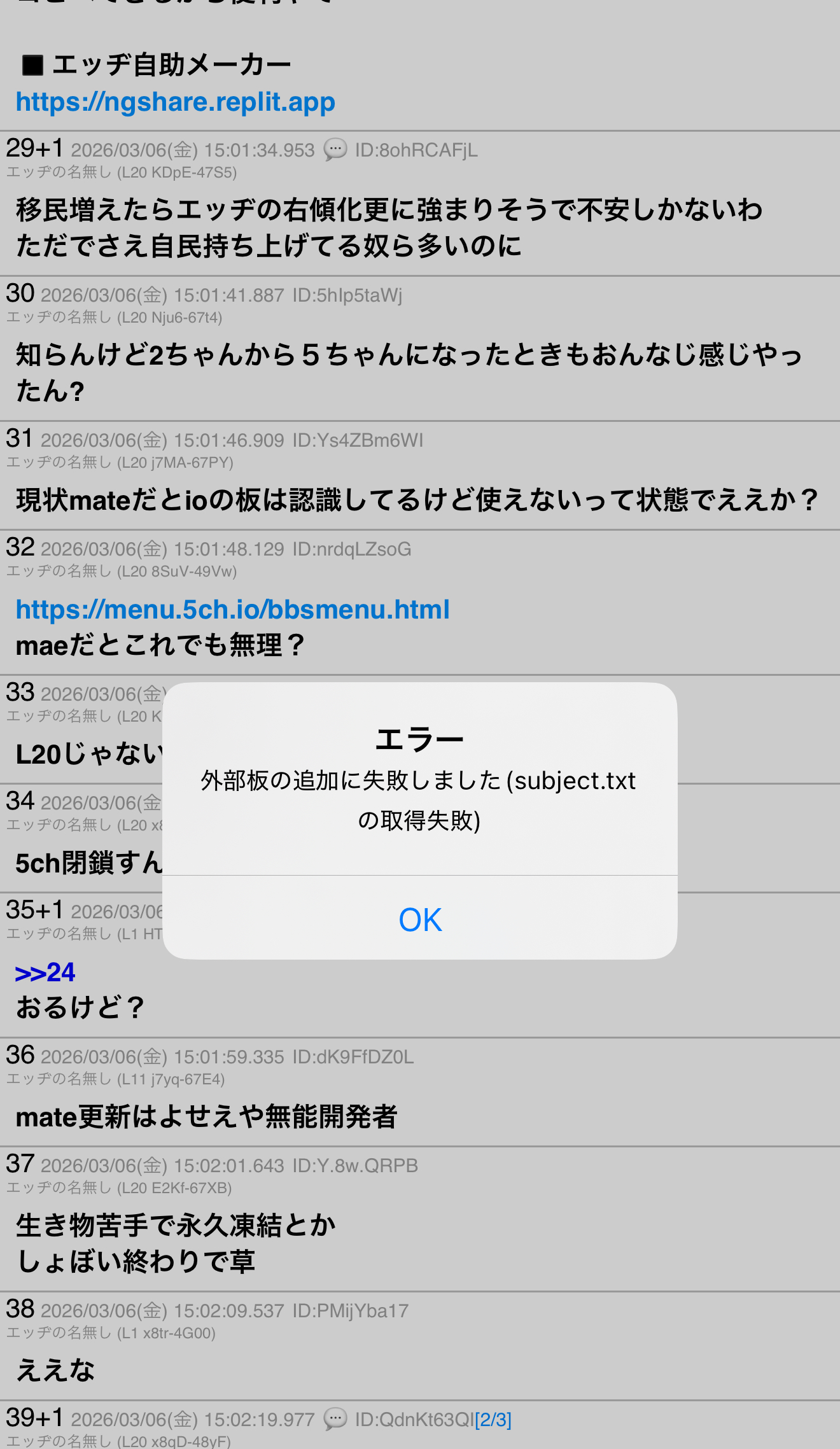Viewport: 840px width, 1449px height.
Task: Dismiss the error dialog with OK
Action: (420, 920)
